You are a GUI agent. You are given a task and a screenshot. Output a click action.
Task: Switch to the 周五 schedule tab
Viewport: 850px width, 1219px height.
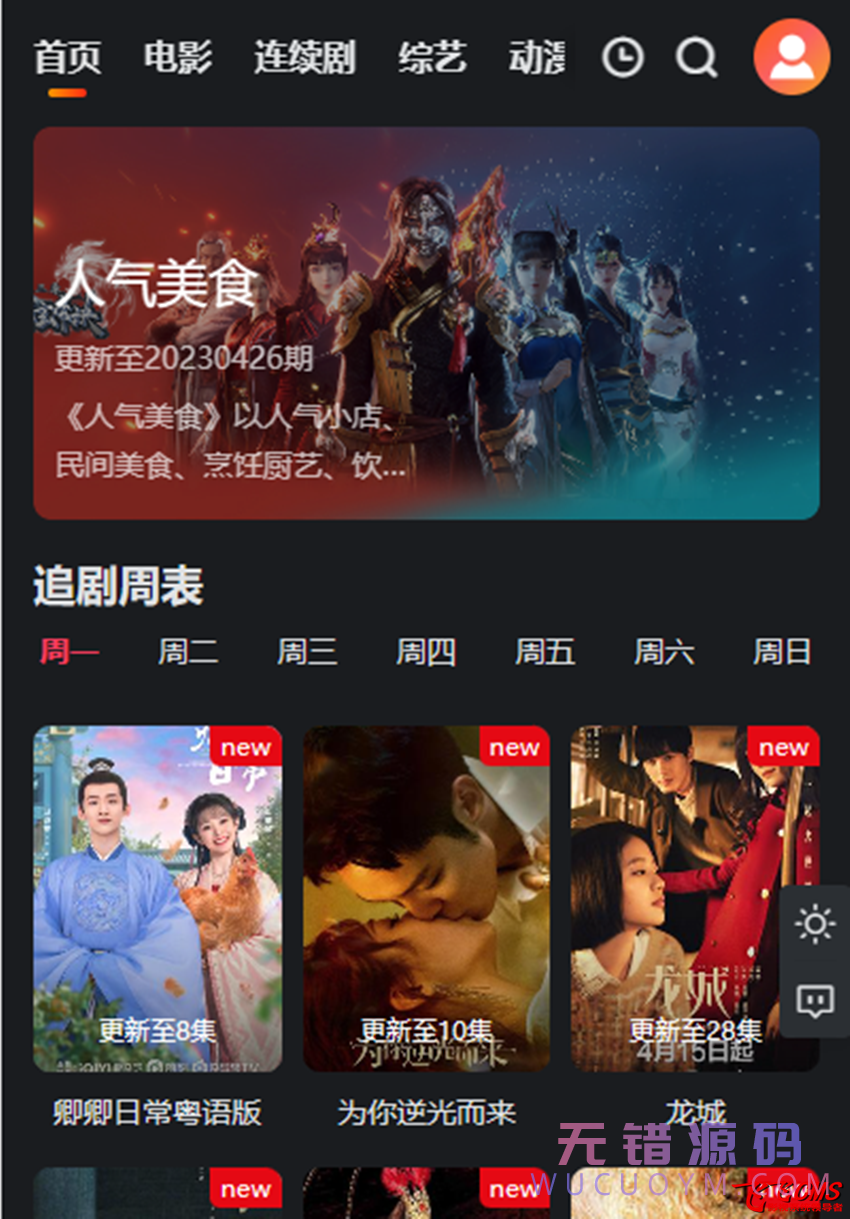click(x=545, y=654)
